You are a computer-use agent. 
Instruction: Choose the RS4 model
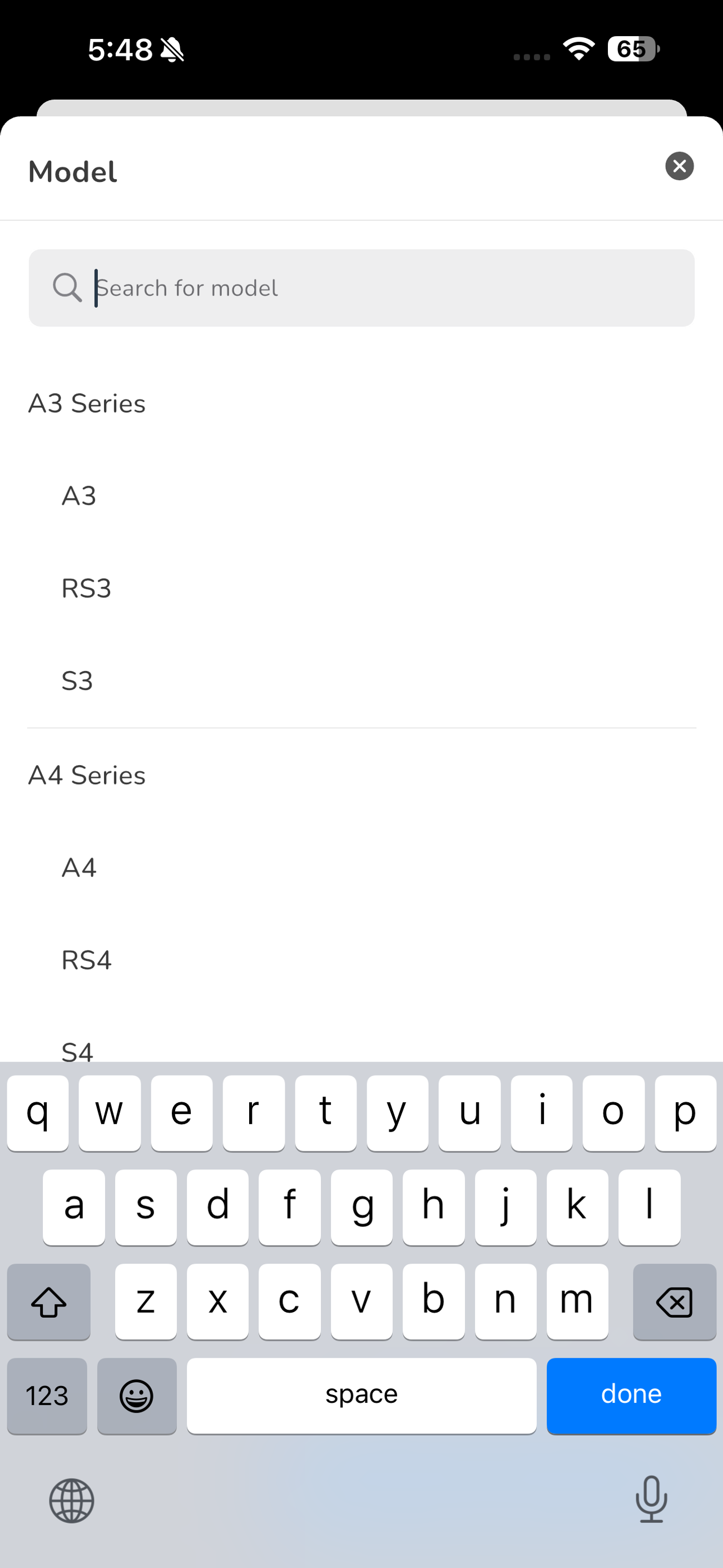click(86, 960)
